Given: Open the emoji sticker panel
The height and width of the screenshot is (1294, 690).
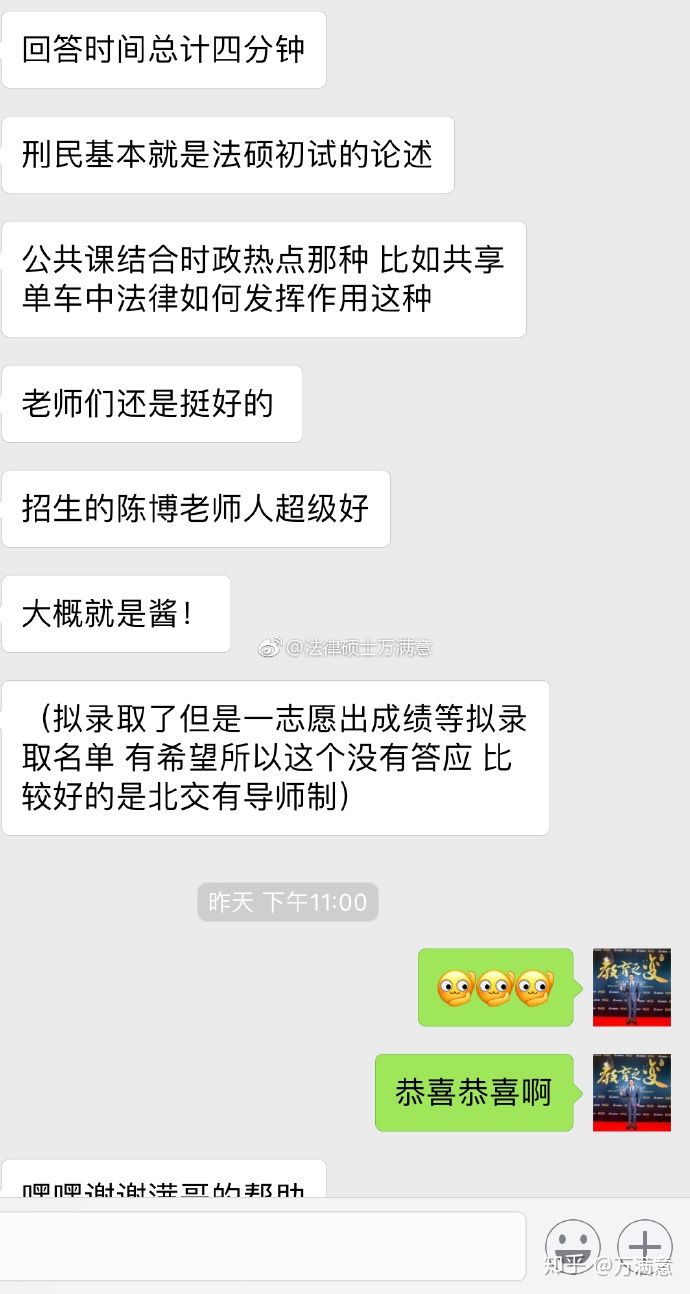Looking at the screenshot, I should click(572, 1247).
